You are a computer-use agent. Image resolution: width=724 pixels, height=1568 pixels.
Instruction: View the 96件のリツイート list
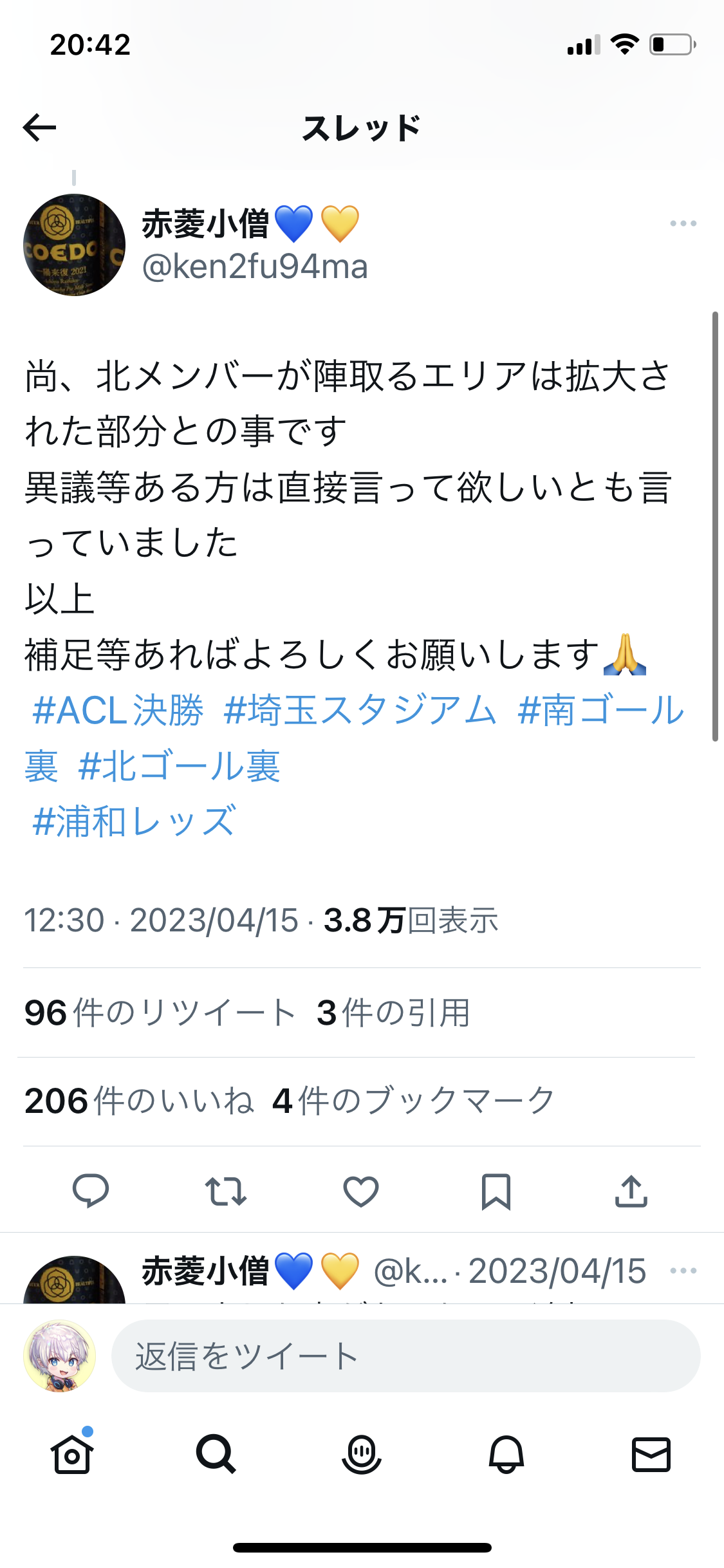tap(159, 1013)
